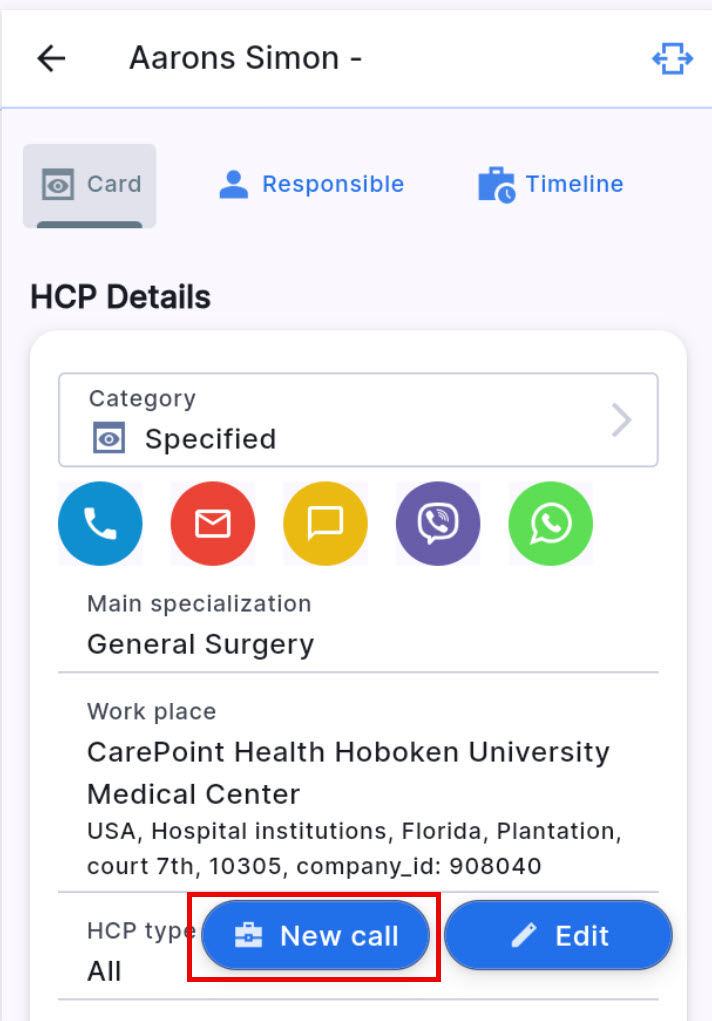Contact via the Viber icon
This screenshot has height=1021, width=712.
coord(438,523)
